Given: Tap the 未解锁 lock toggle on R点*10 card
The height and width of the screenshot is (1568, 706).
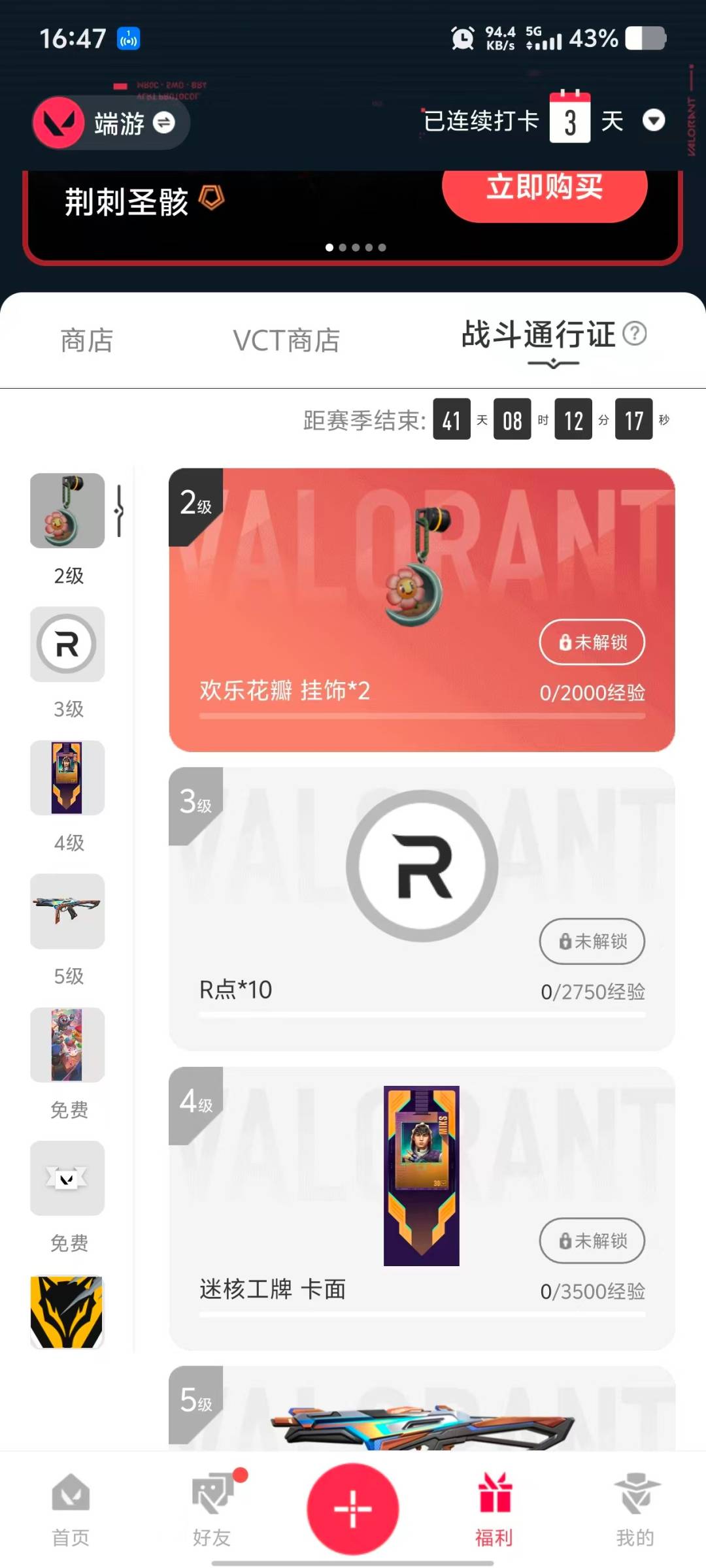Looking at the screenshot, I should (x=592, y=941).
